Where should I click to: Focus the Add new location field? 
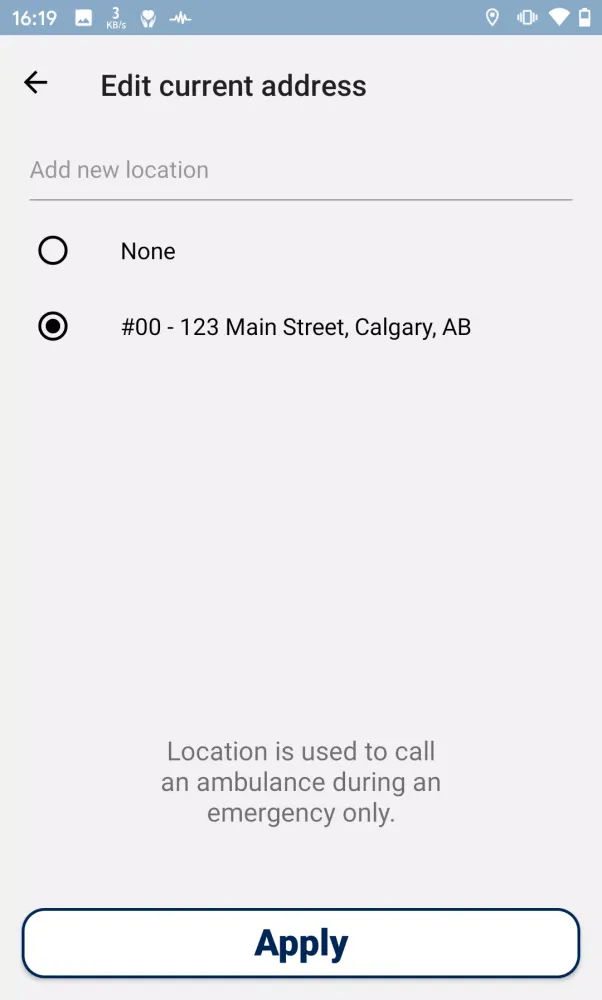click(300, 170)
